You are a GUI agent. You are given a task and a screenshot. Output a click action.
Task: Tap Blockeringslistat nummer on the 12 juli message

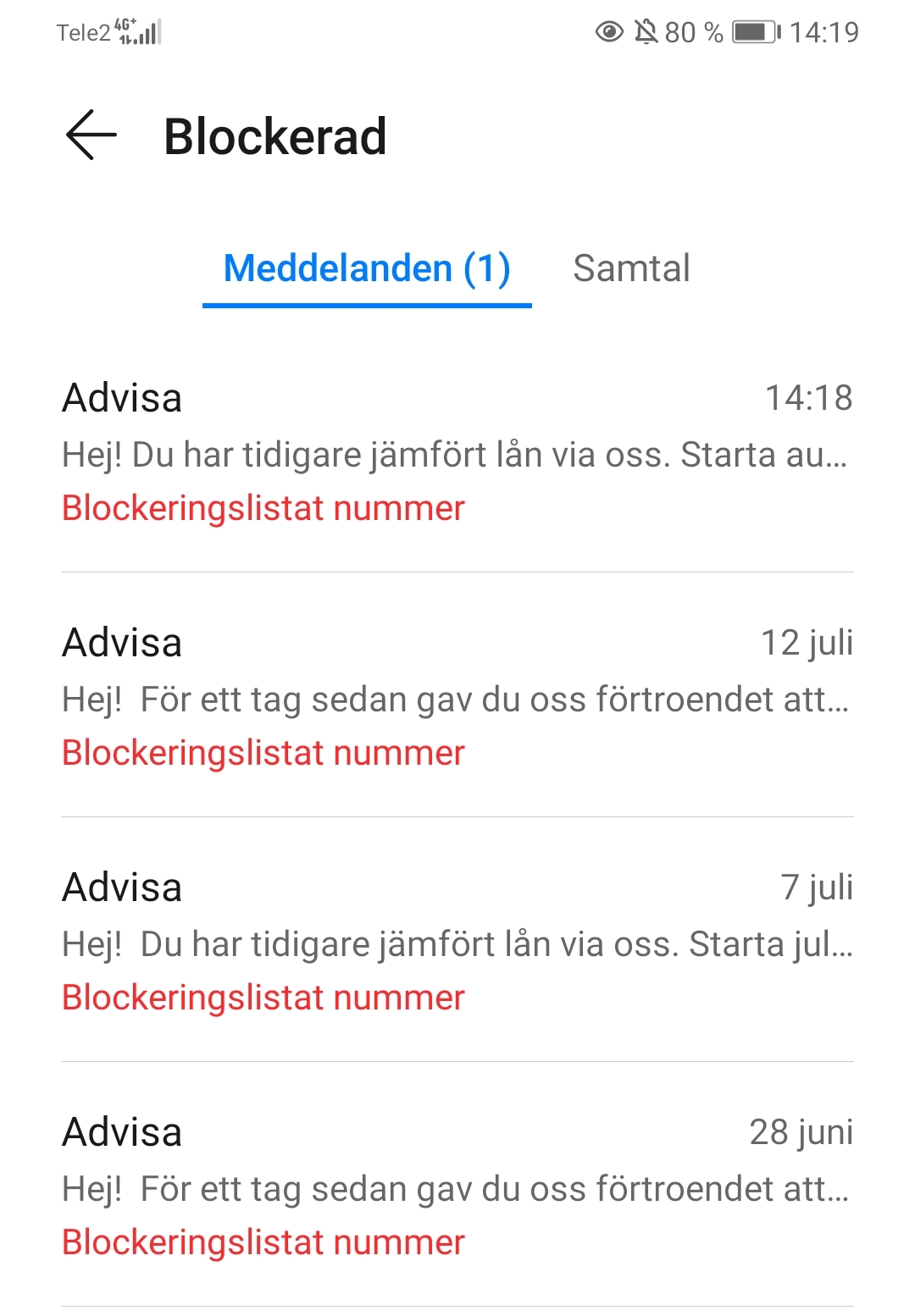[263, 752]
